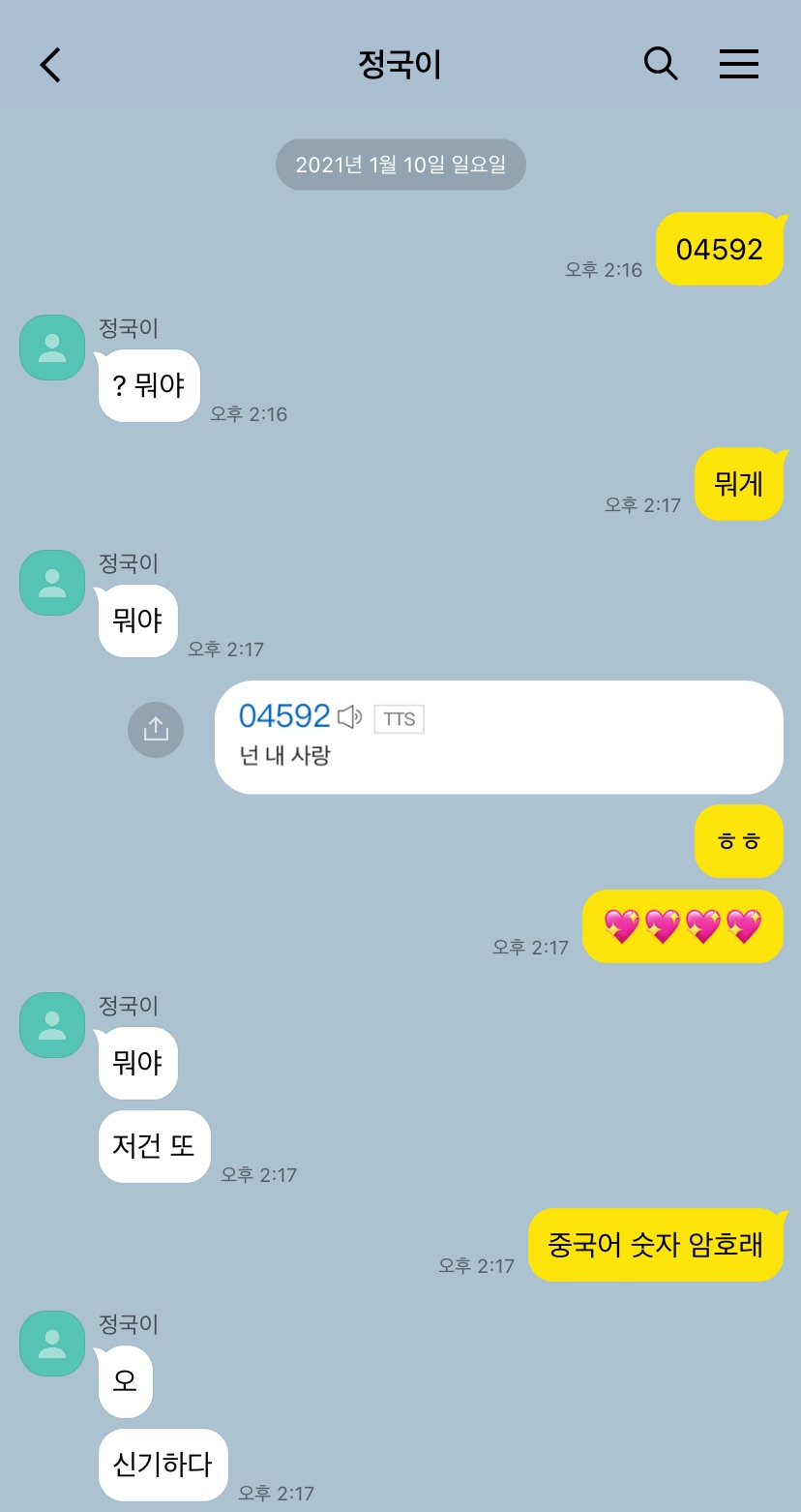Tap the TTS label on the card
801x1512 pixels.
point(400,718)
